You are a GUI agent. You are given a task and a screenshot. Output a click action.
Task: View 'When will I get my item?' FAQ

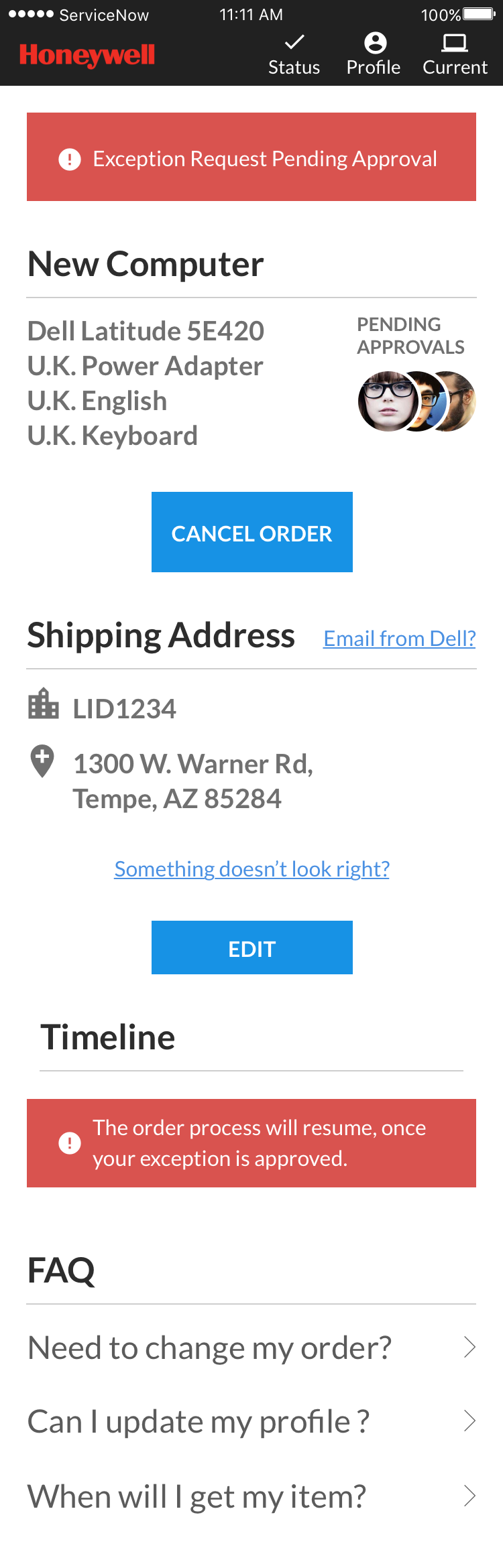(251, 1496)
